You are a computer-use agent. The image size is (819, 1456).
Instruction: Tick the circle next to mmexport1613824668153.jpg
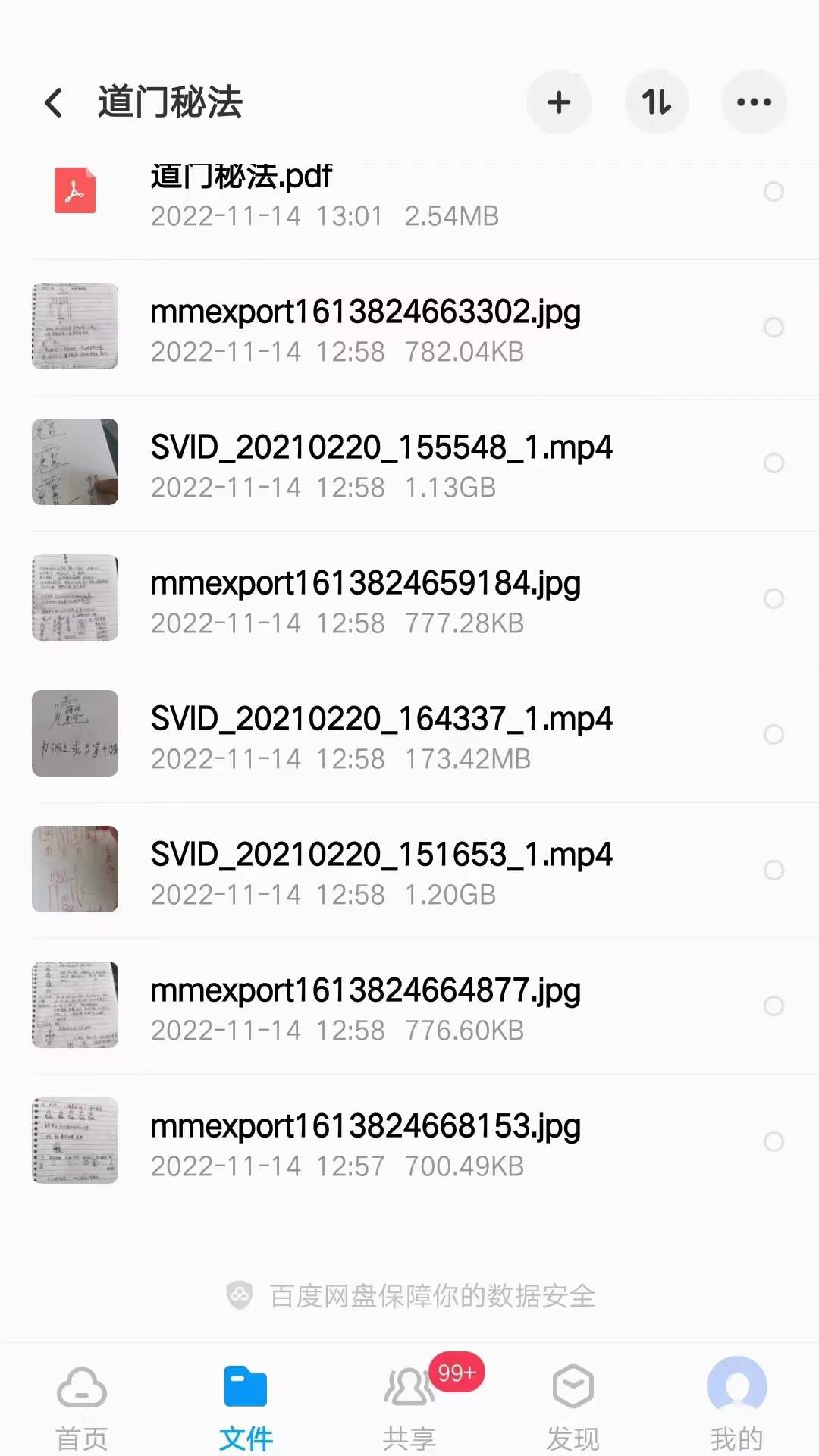tap(773, 1142)
